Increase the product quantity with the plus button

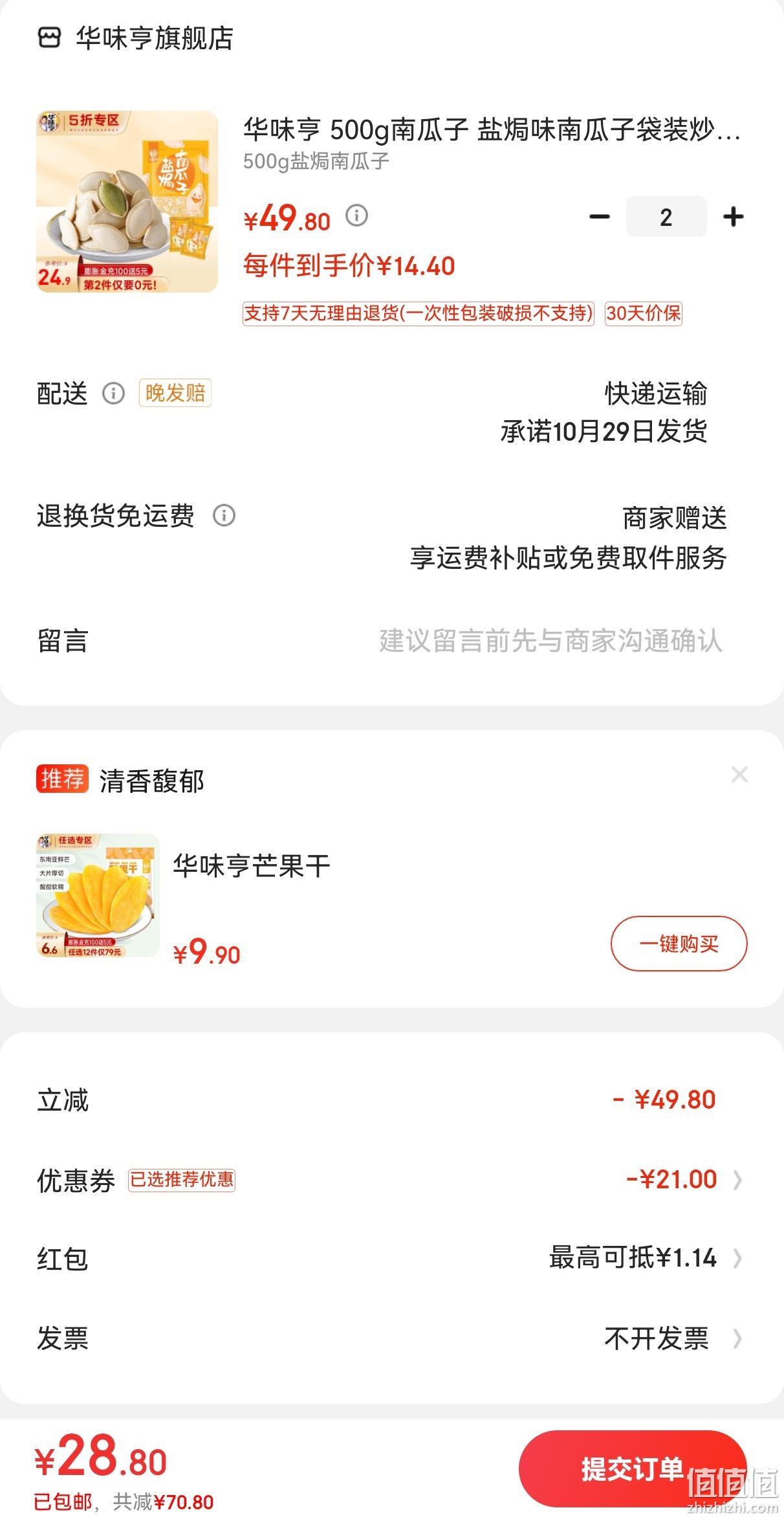tap(733, 217)
